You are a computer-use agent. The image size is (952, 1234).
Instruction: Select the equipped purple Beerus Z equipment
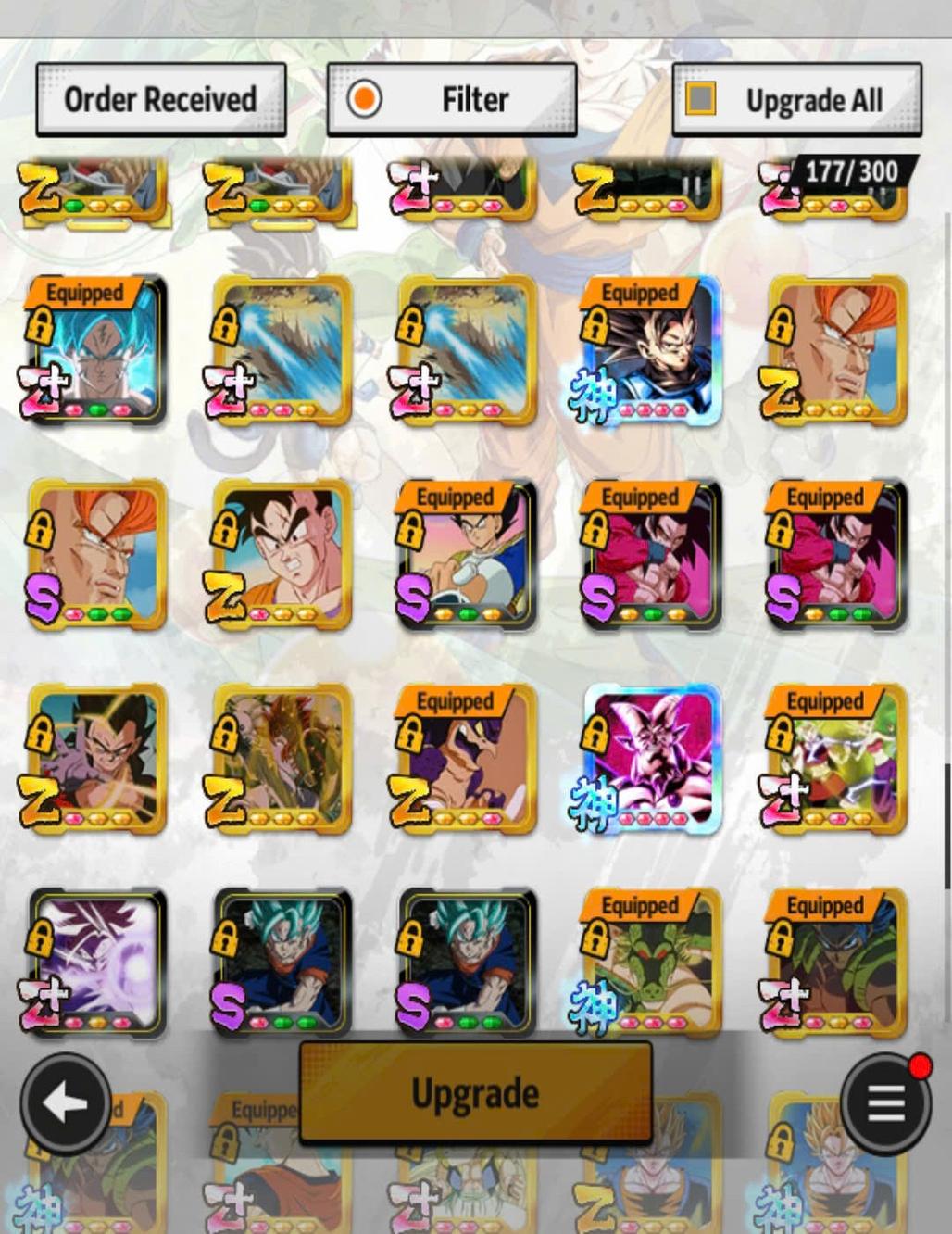pos(467,758)
